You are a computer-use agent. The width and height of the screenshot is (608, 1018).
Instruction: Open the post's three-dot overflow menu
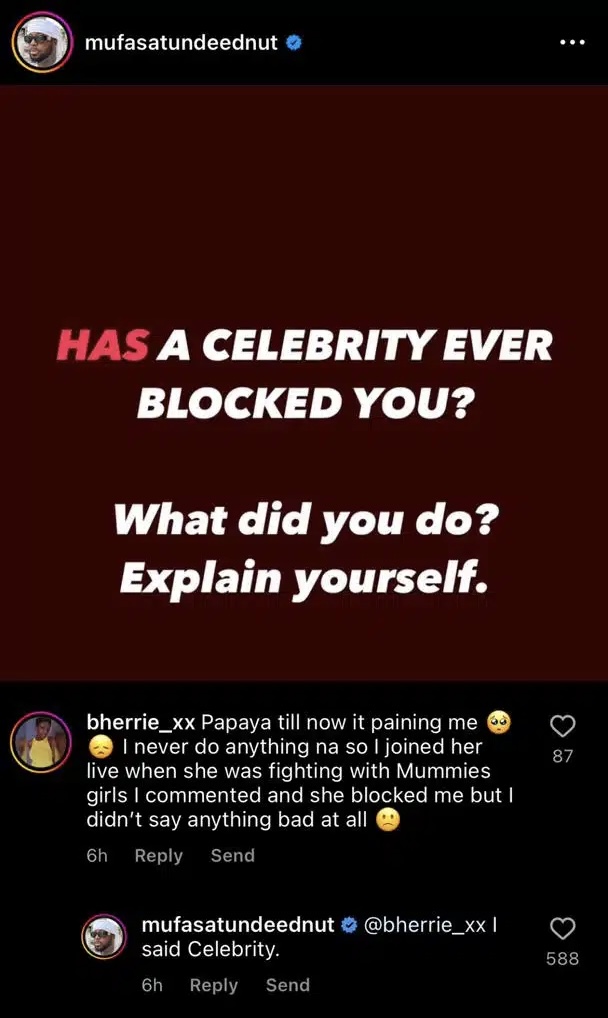pyautogui.click(x=571, y=43)
